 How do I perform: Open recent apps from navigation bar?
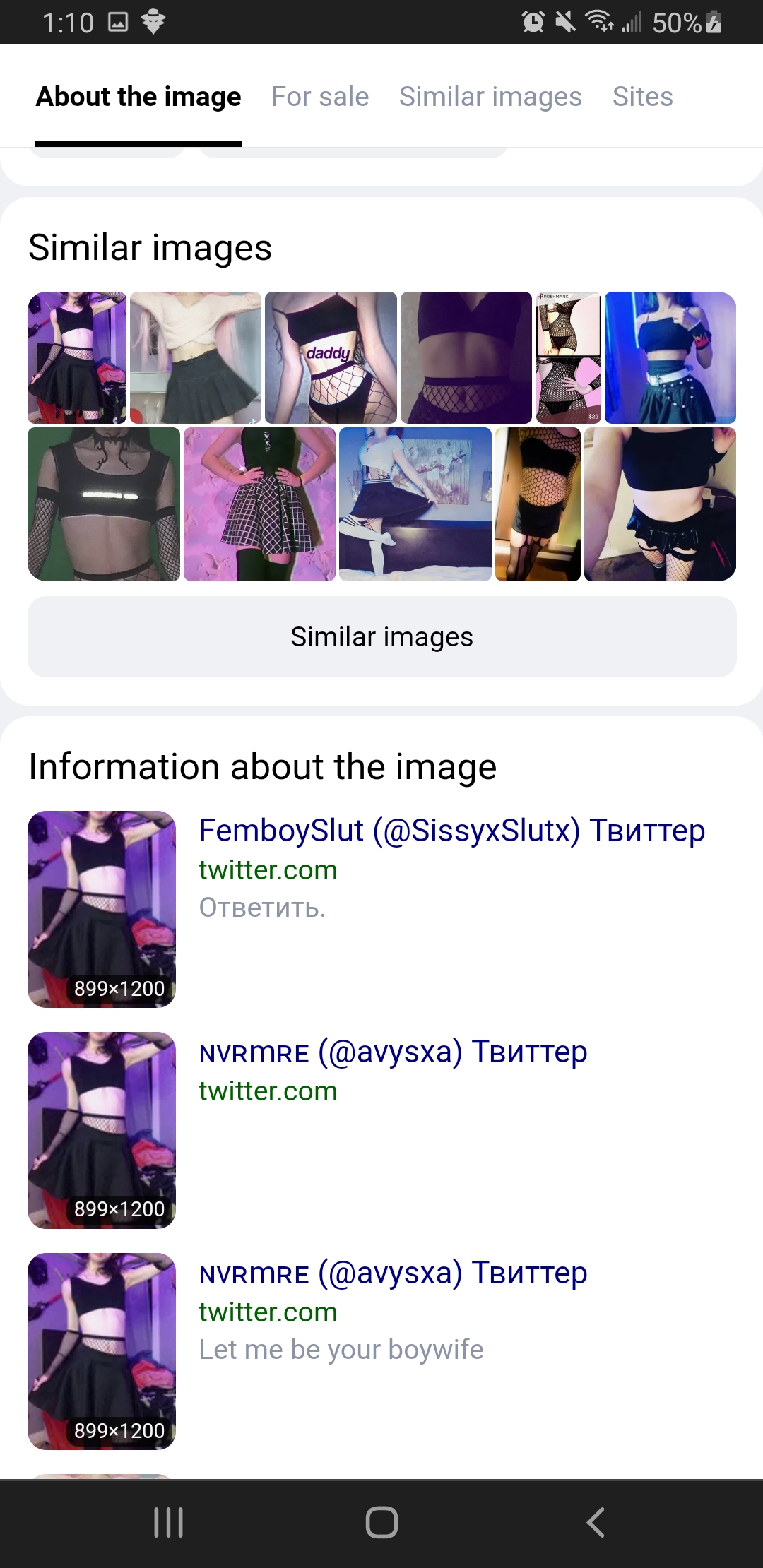coord(168,1522)
